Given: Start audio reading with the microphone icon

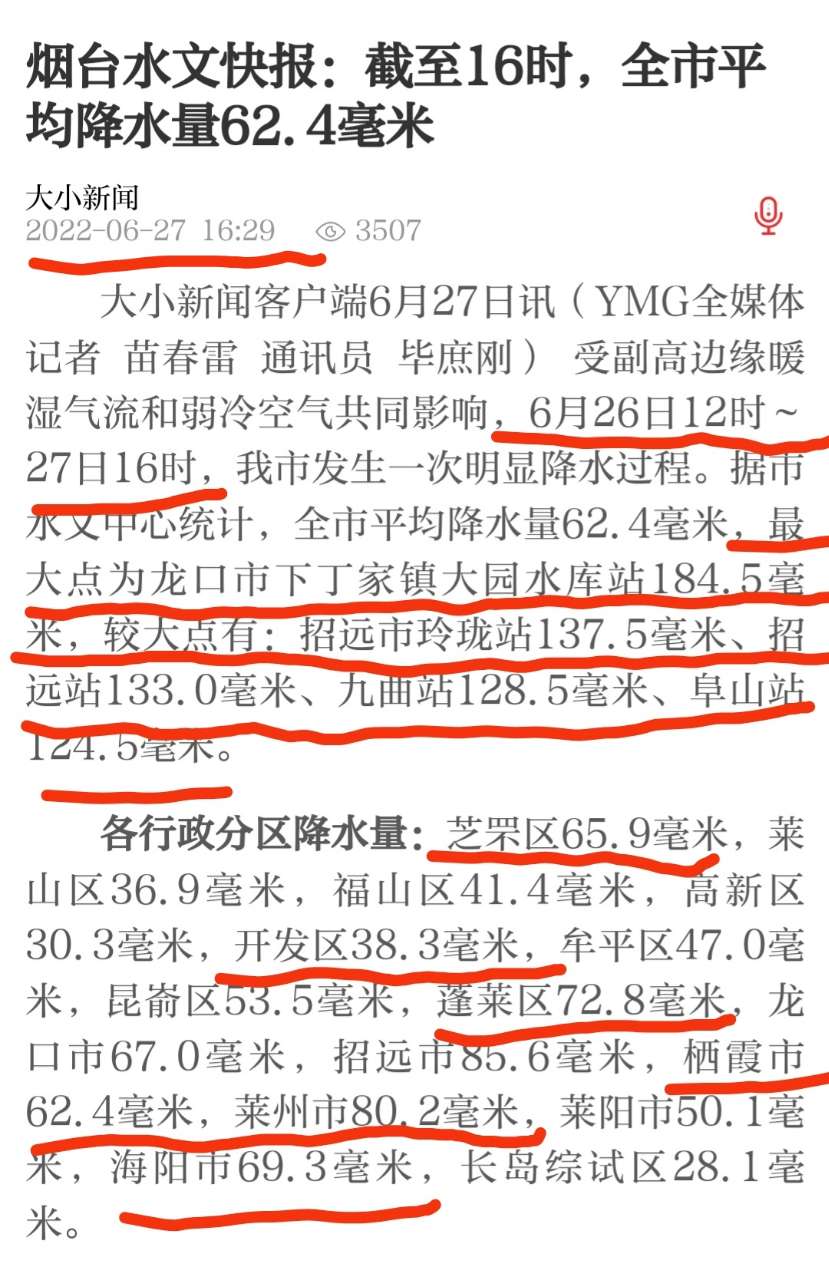Looking at the screenshot, I should [768, 216].
